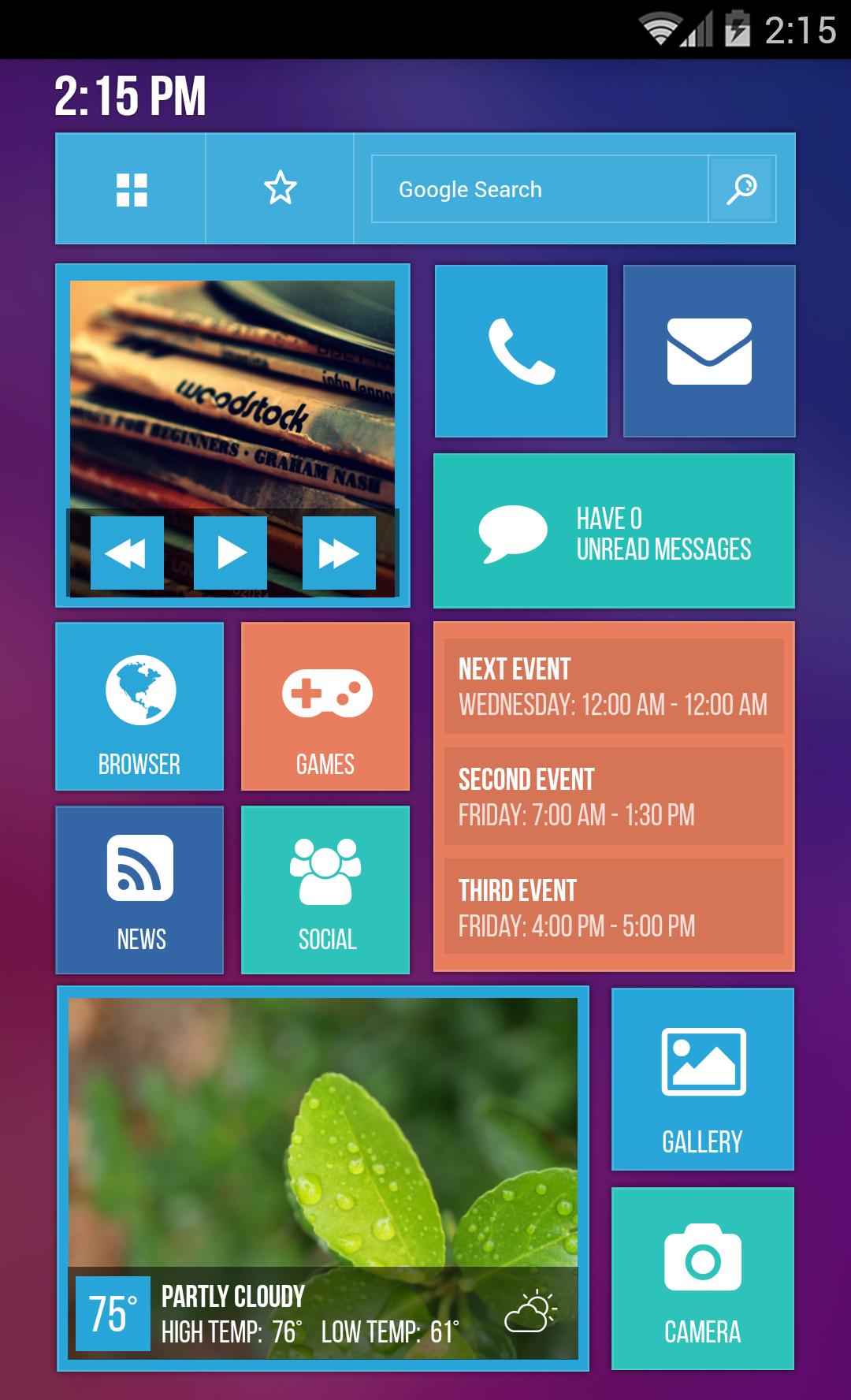851x1400 pixels.
Task: Open the app drawer grid icon
Action: coord(132,189)
